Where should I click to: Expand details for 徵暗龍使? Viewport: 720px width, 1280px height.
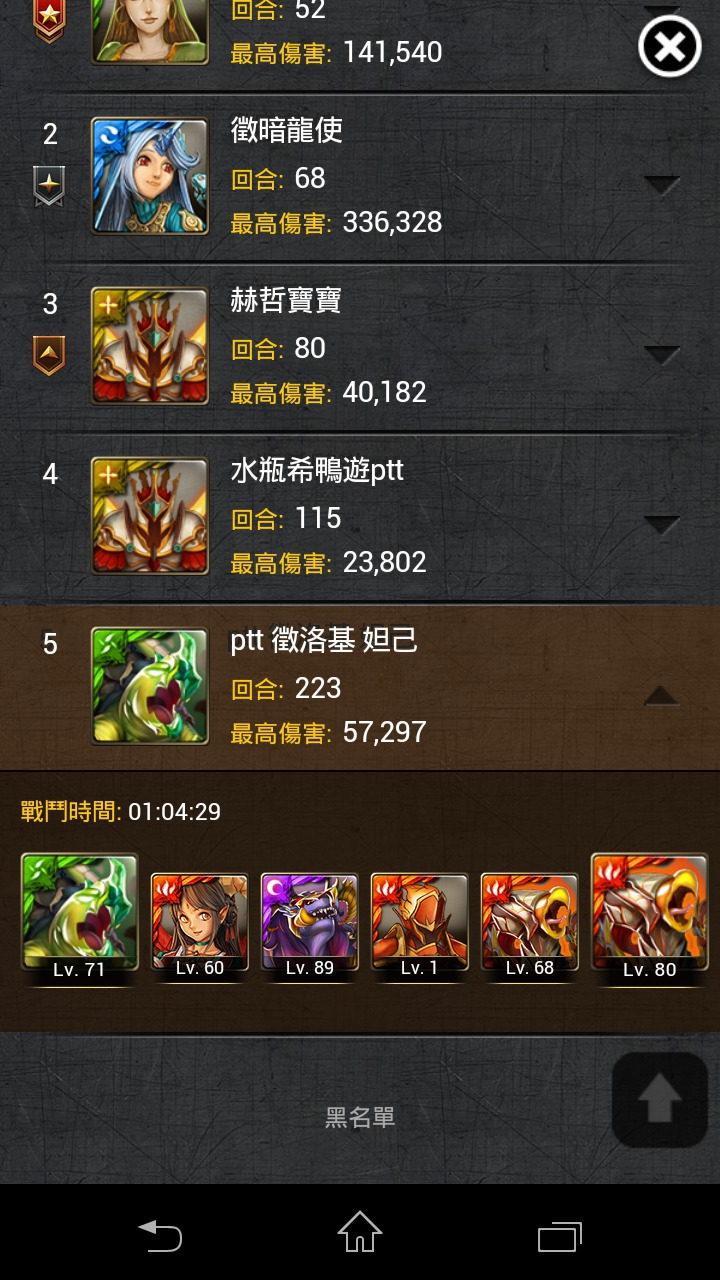662,184
